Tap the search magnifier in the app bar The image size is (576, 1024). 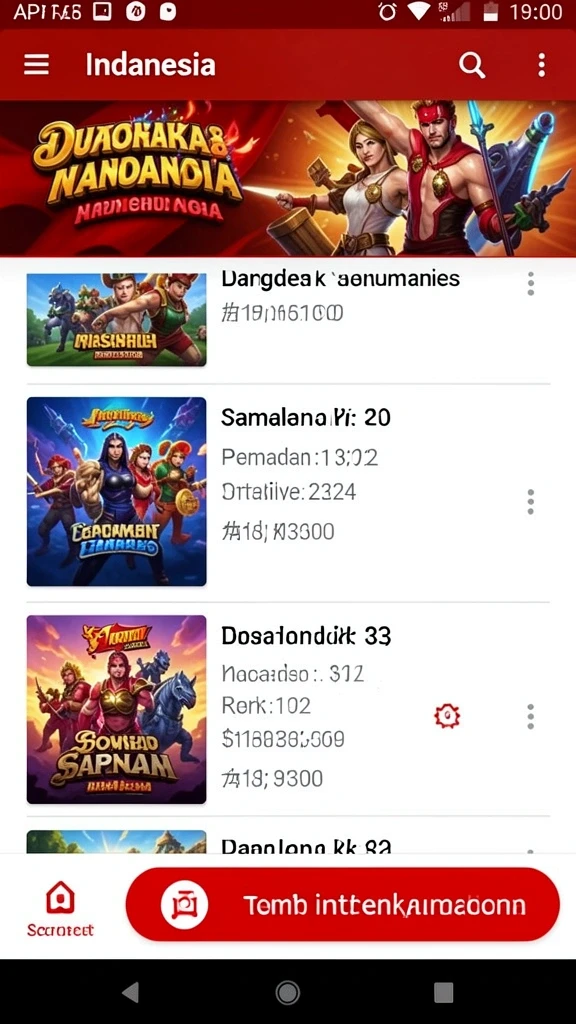472,65
